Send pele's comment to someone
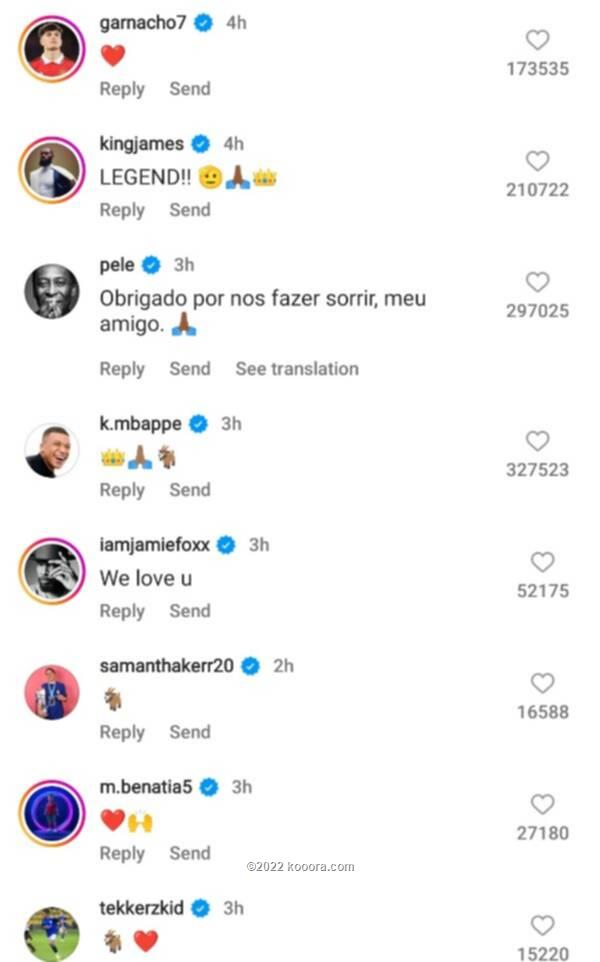 tap(190, 369)
